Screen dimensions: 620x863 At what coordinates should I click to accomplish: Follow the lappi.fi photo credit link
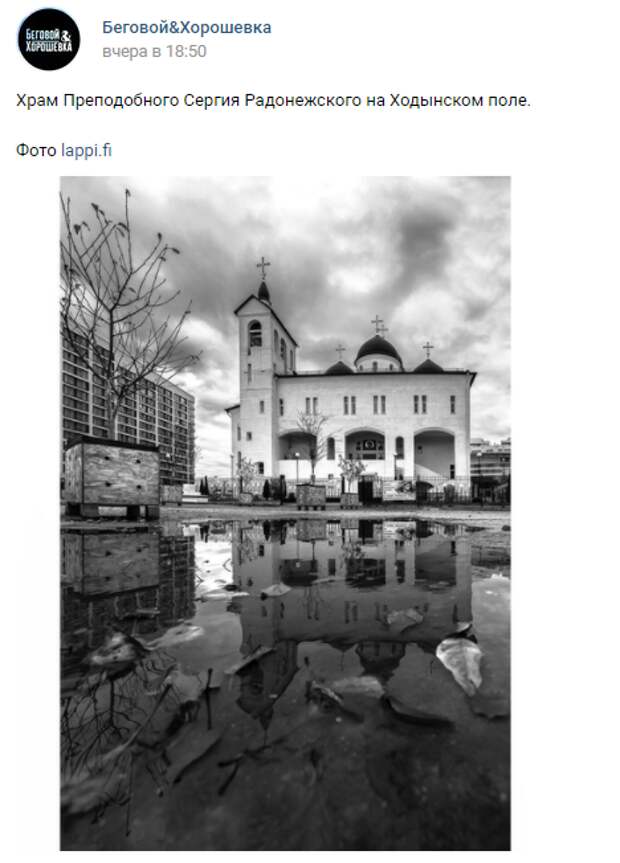[x=86, y=151]
